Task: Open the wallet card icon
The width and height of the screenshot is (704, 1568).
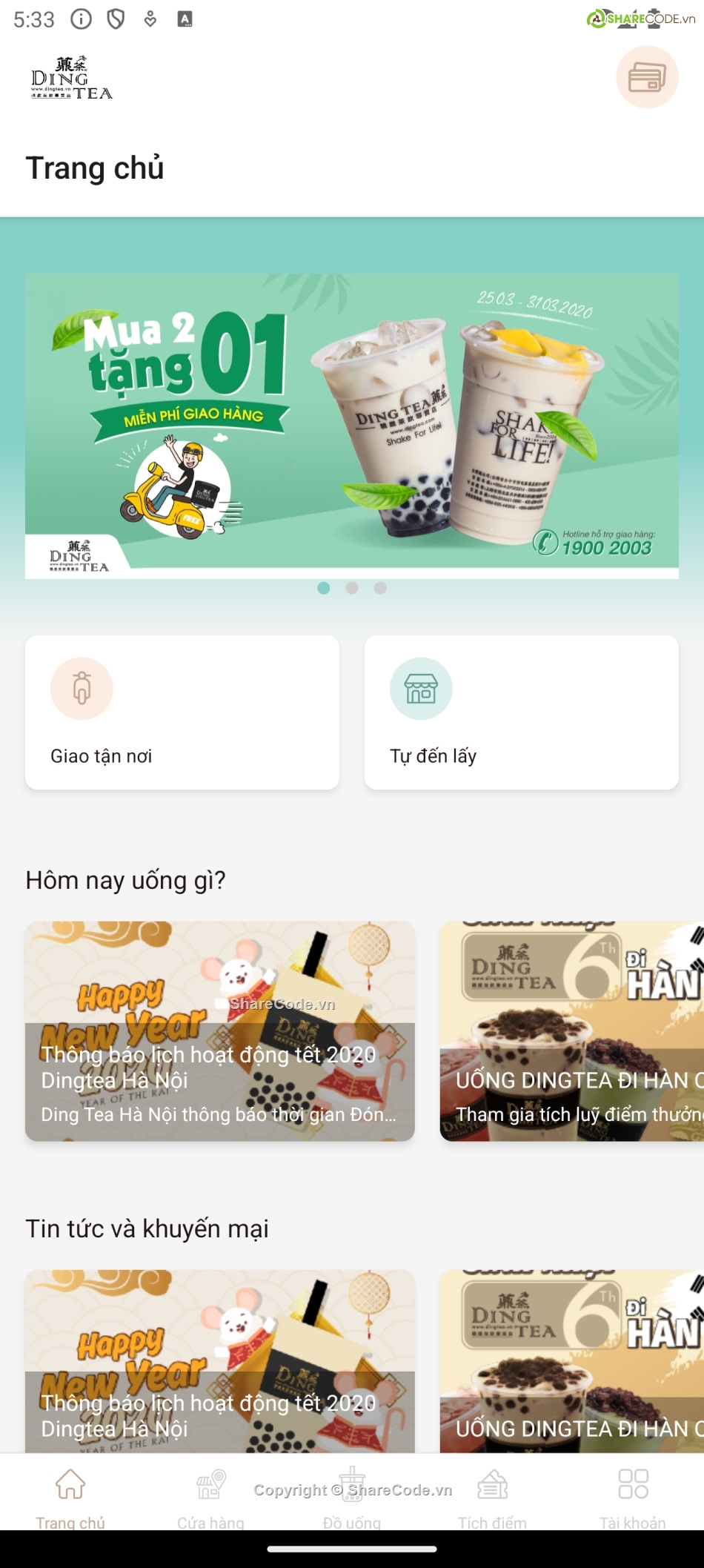Action: tap(647, 77)
